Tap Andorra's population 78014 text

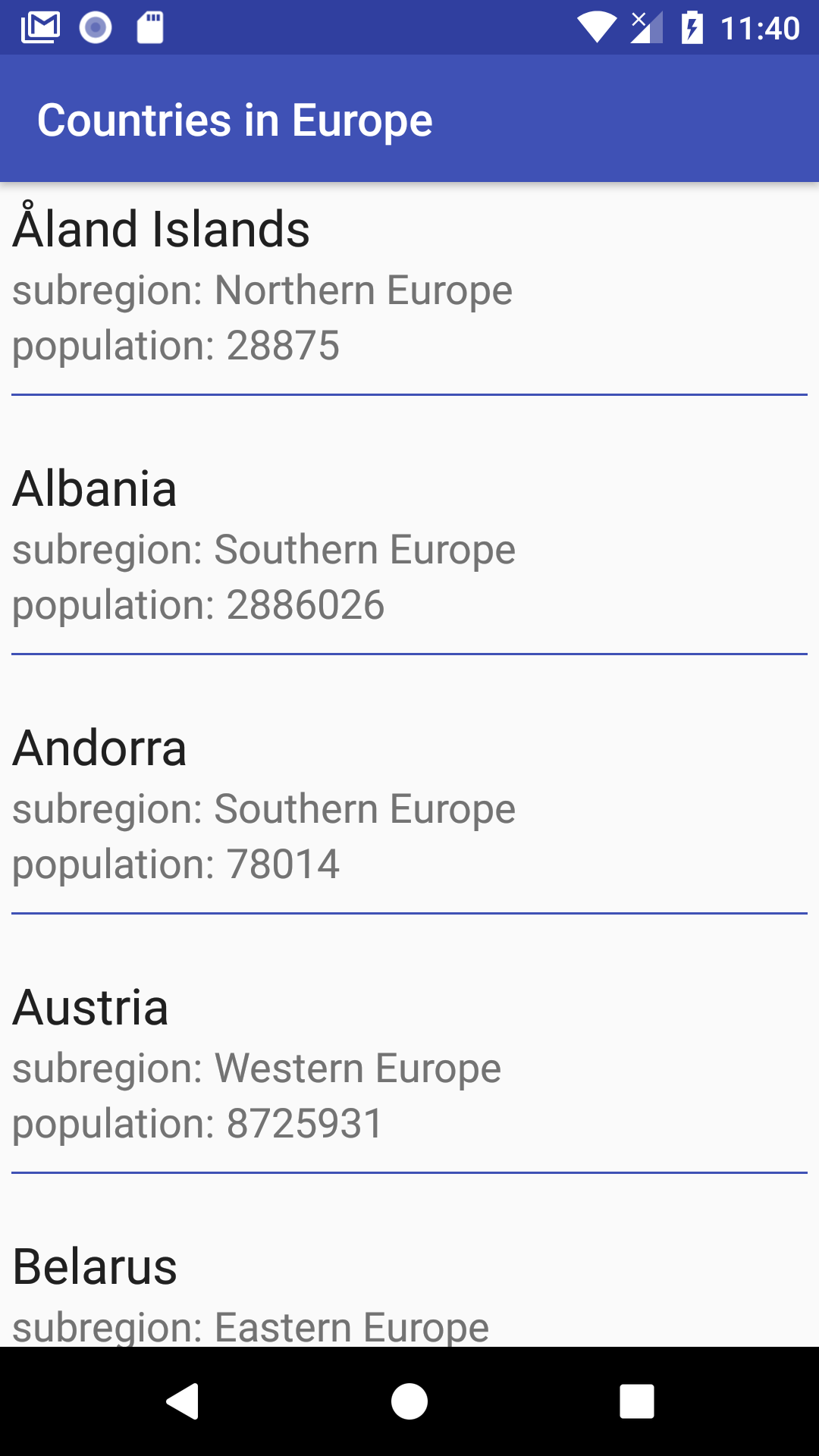(176, 863)
